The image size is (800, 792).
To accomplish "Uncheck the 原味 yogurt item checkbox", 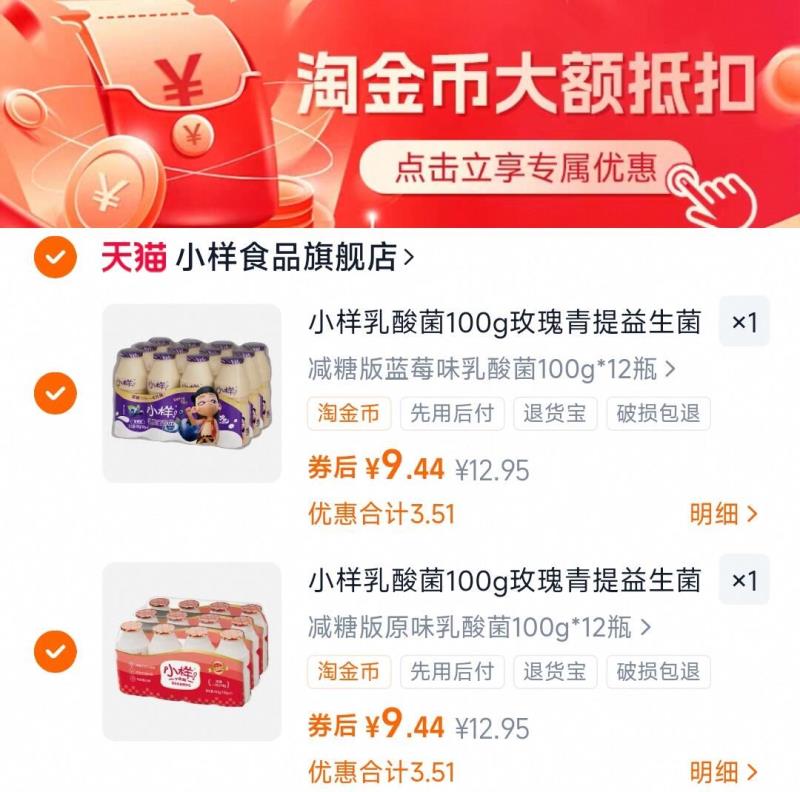I will pos(55,652).
